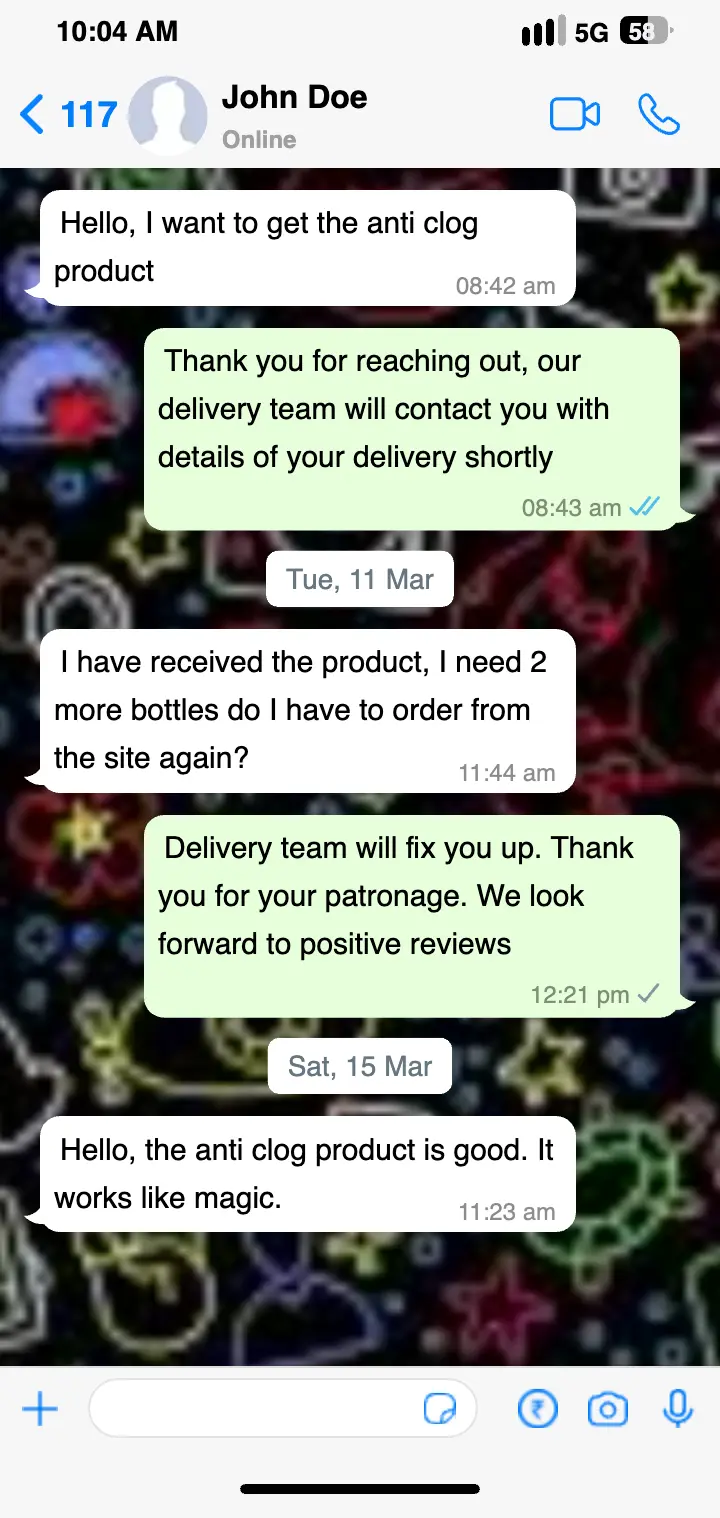Open the rupee payment option
The image size is (720, 1518).
tap(538, 1410)
